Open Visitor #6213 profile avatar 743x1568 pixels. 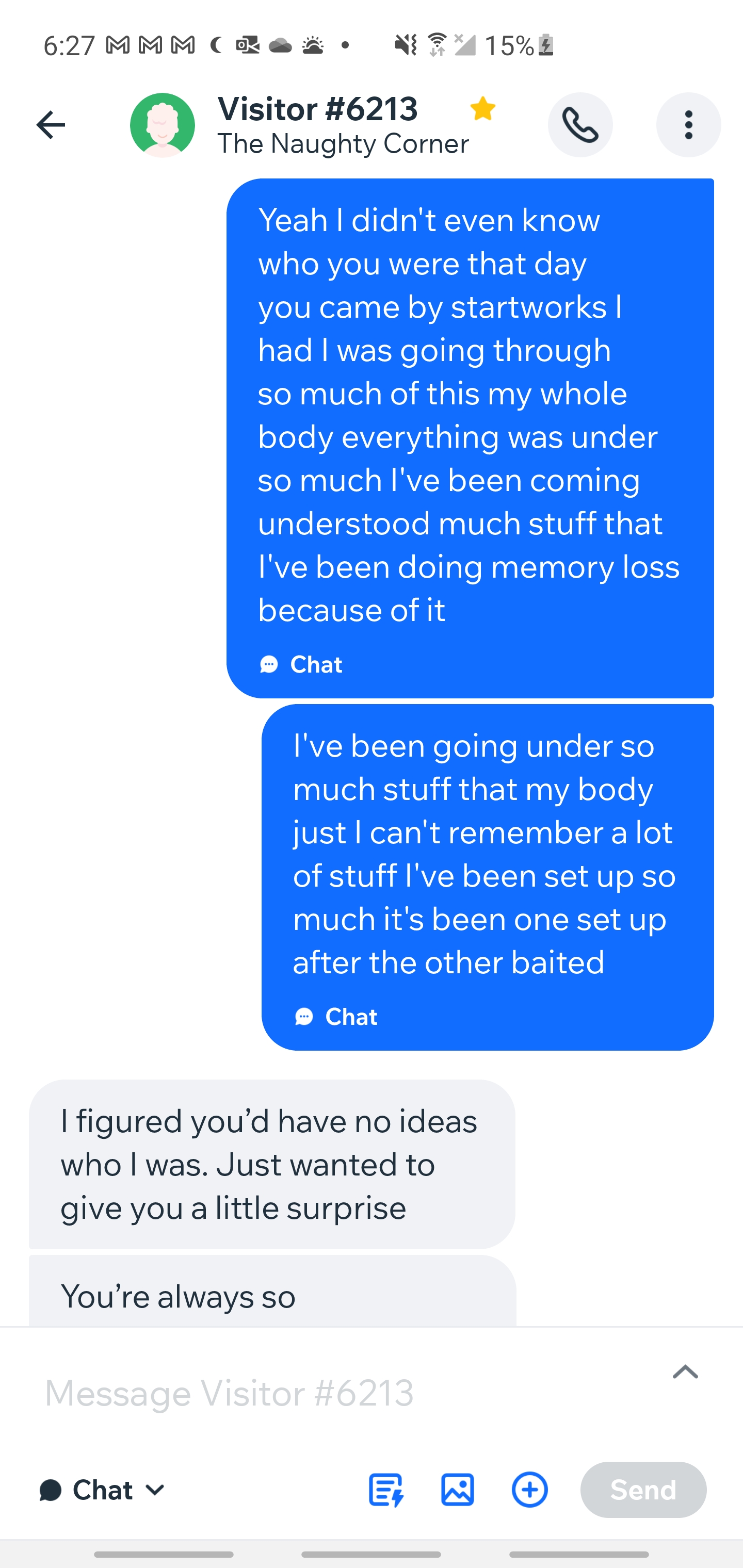163,125
